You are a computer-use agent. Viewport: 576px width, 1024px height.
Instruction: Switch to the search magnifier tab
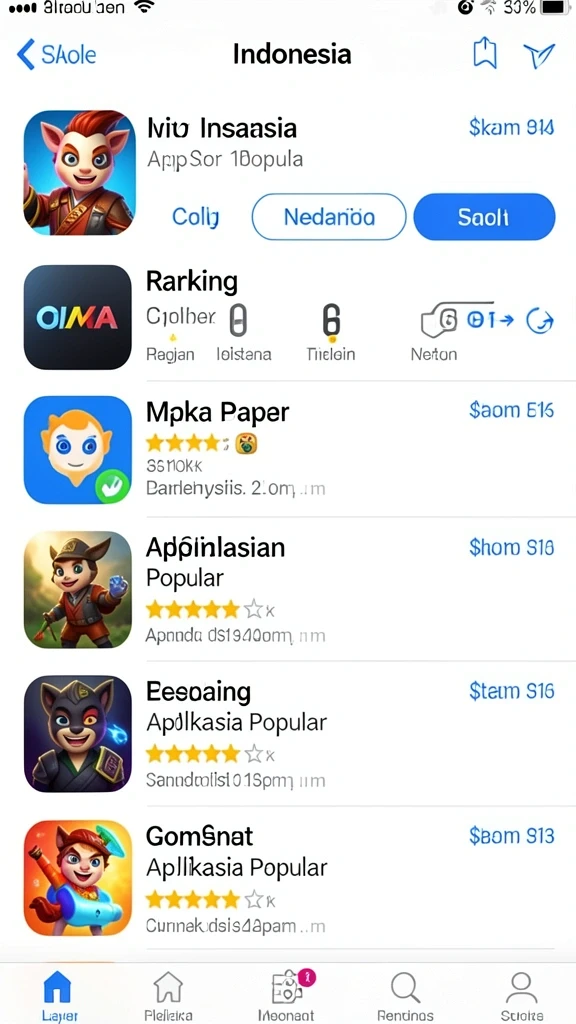click(x=406, y=996)
